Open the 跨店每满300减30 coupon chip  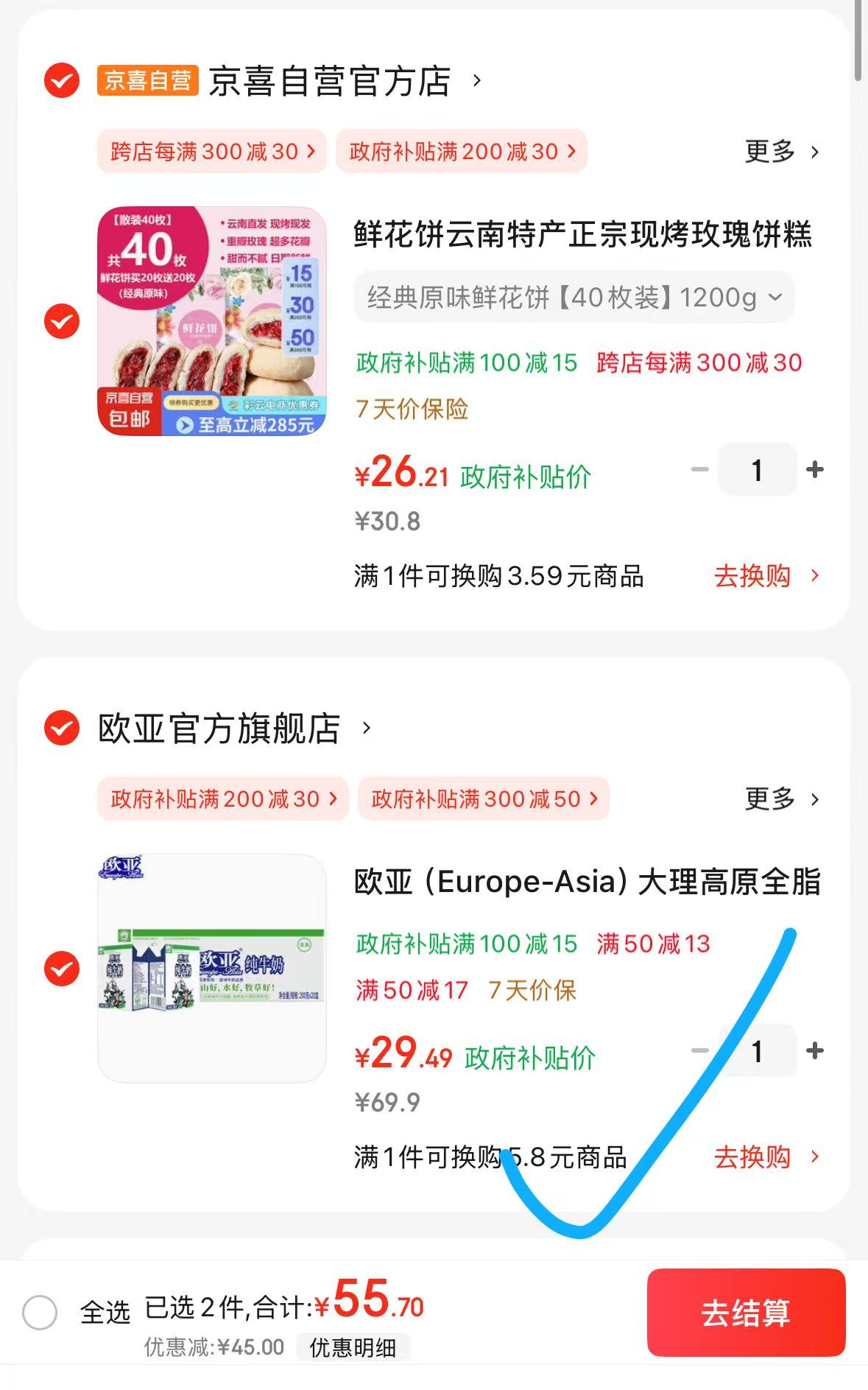coord(212,152)
